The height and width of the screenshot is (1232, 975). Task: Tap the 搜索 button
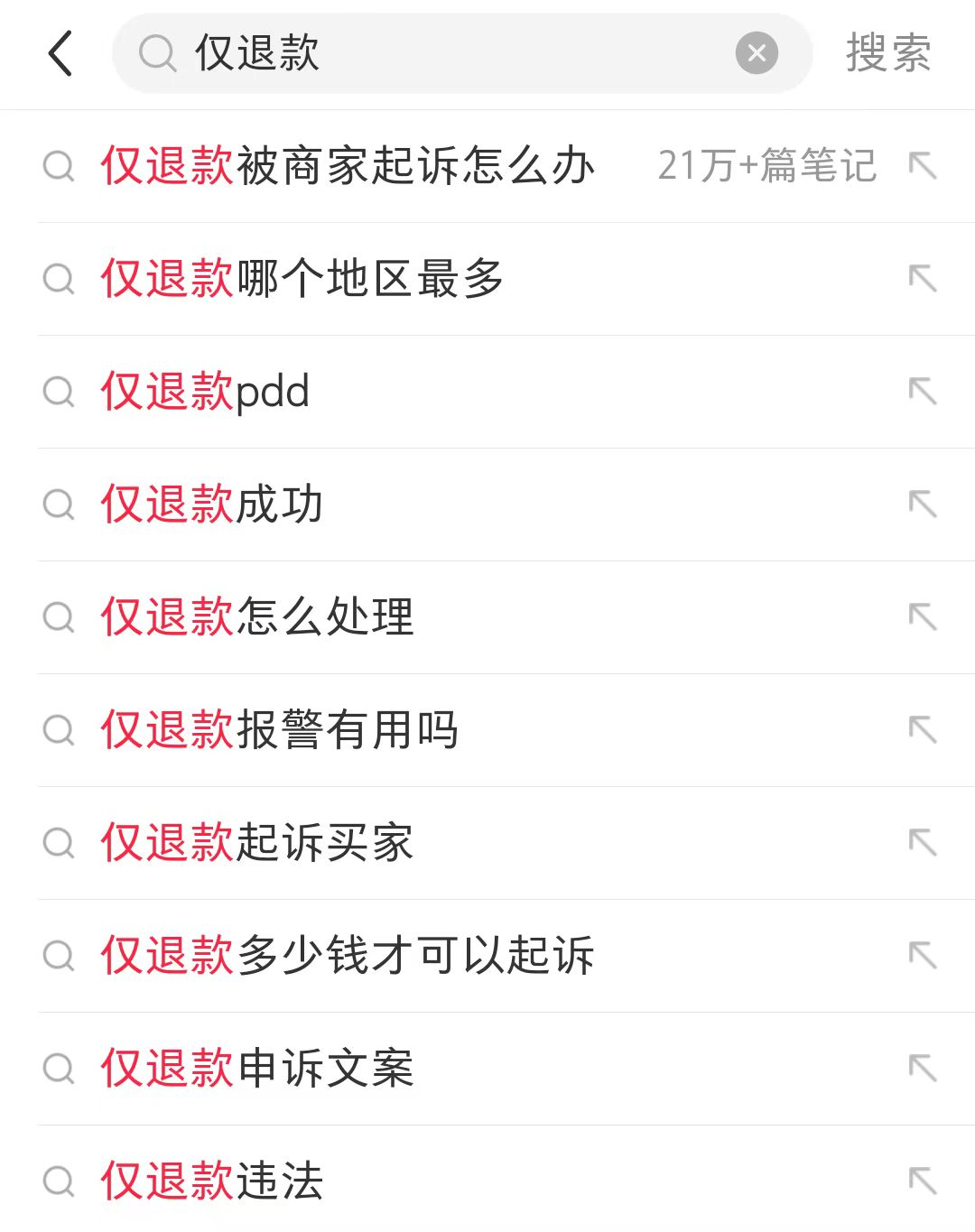[x=888, y=53]
